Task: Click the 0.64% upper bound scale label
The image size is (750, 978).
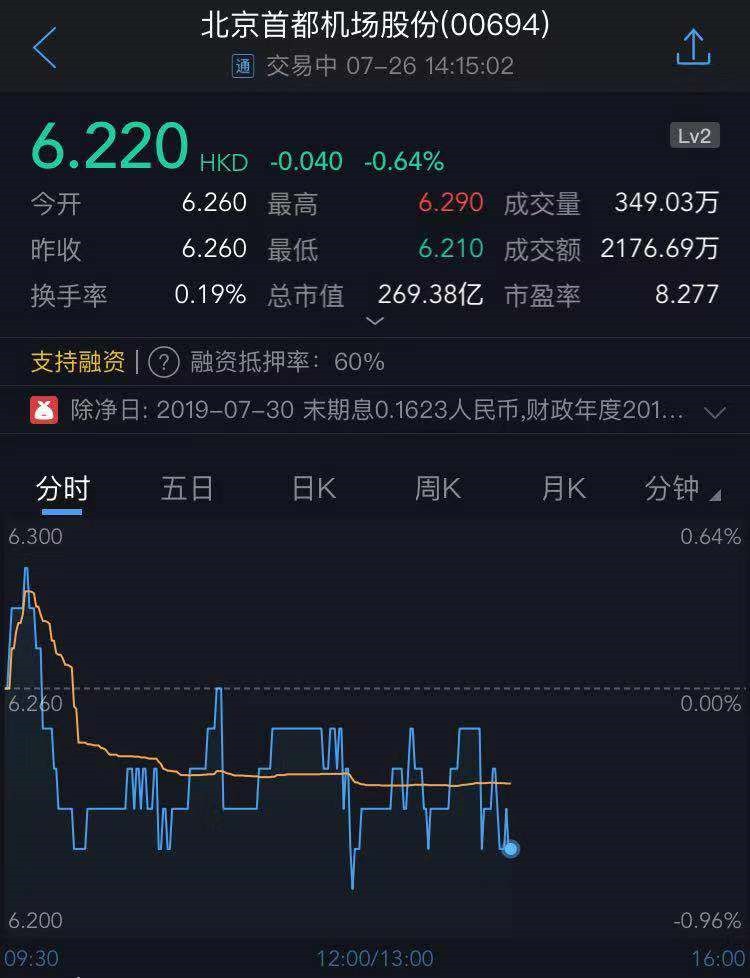Action: [711, 537]
